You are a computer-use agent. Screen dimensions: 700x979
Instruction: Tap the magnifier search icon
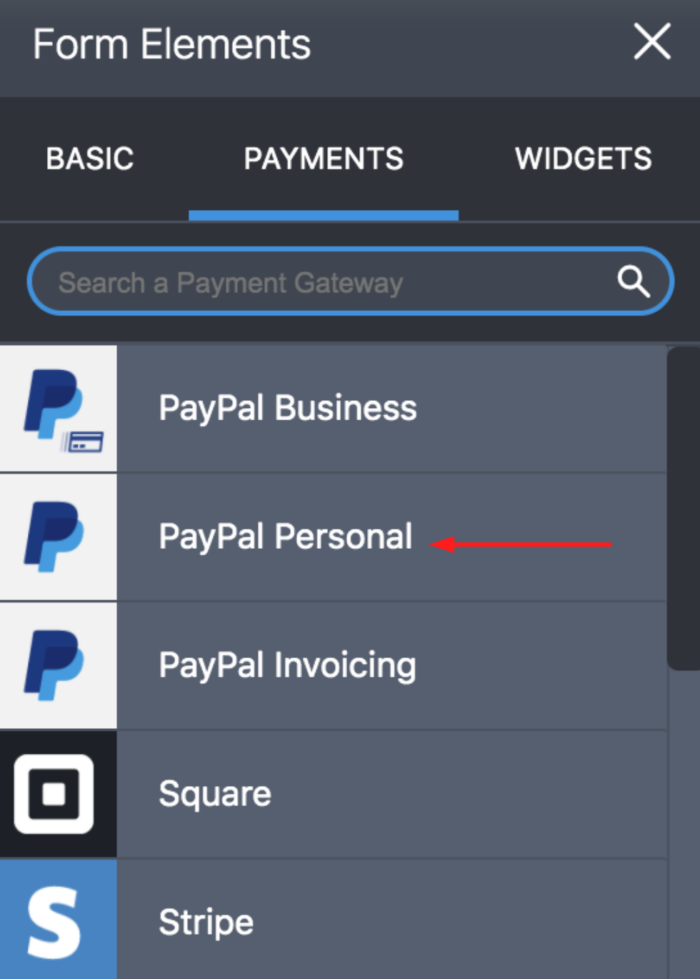[634, 282]
